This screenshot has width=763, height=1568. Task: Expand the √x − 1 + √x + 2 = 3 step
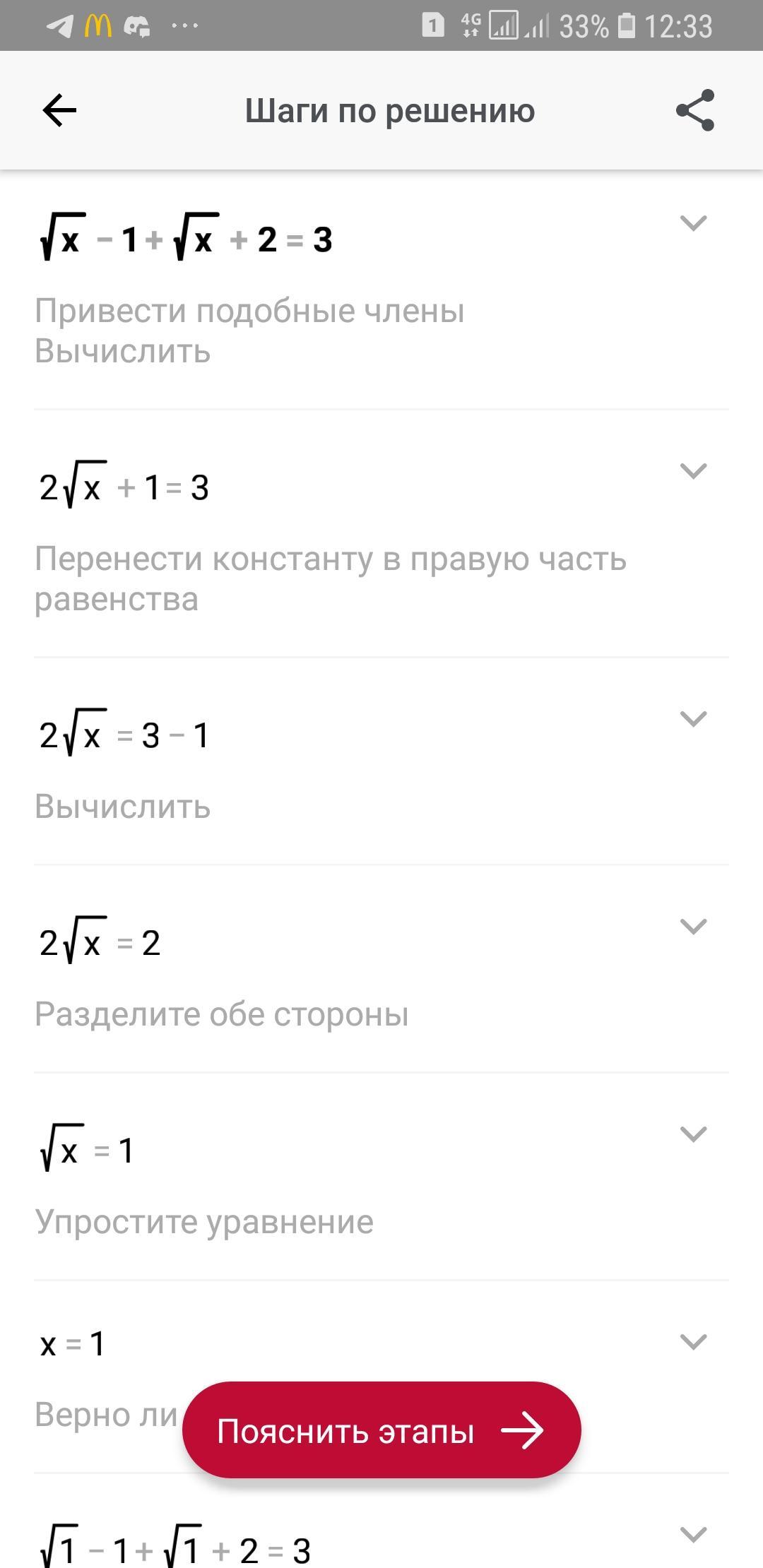(693, 224)
